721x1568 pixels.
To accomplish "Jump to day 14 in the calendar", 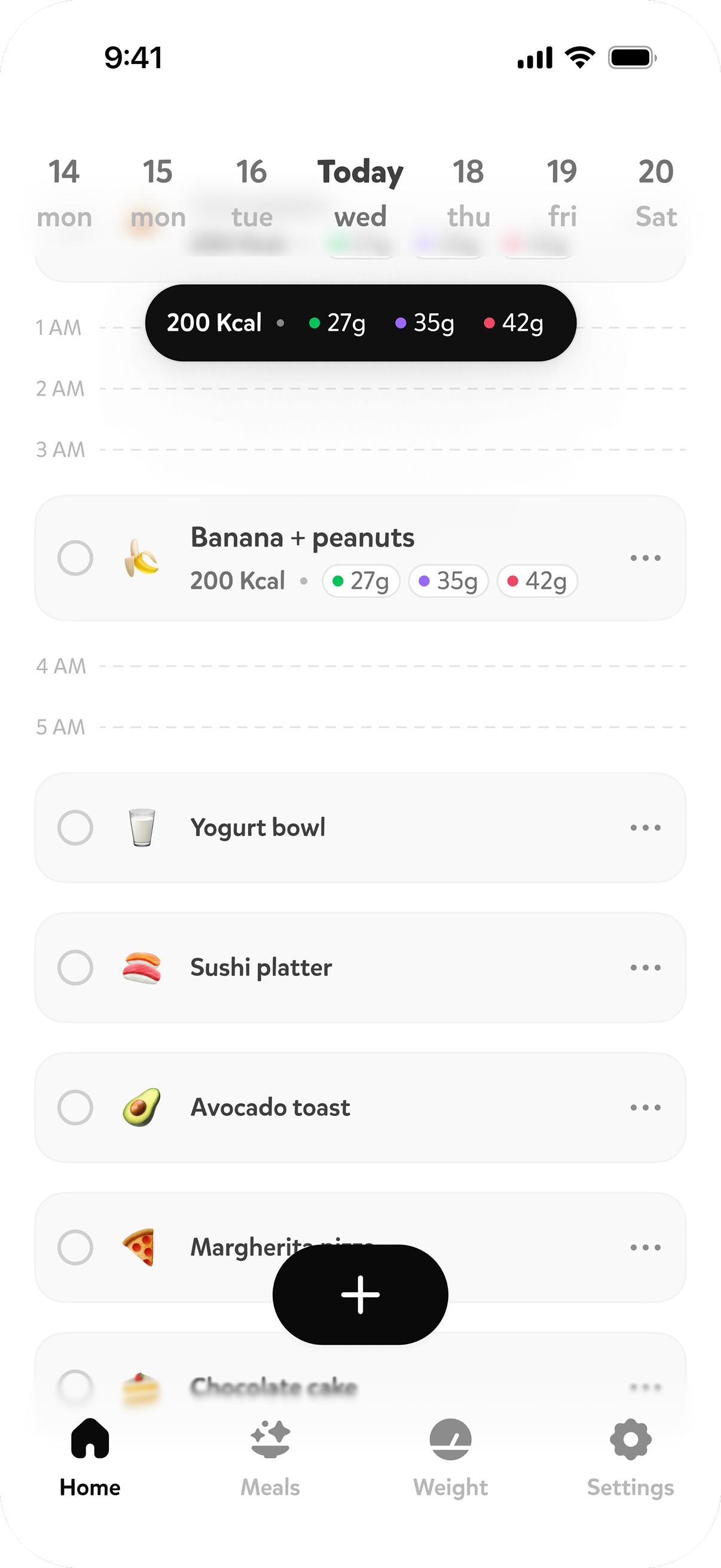I will click(64, 193).
